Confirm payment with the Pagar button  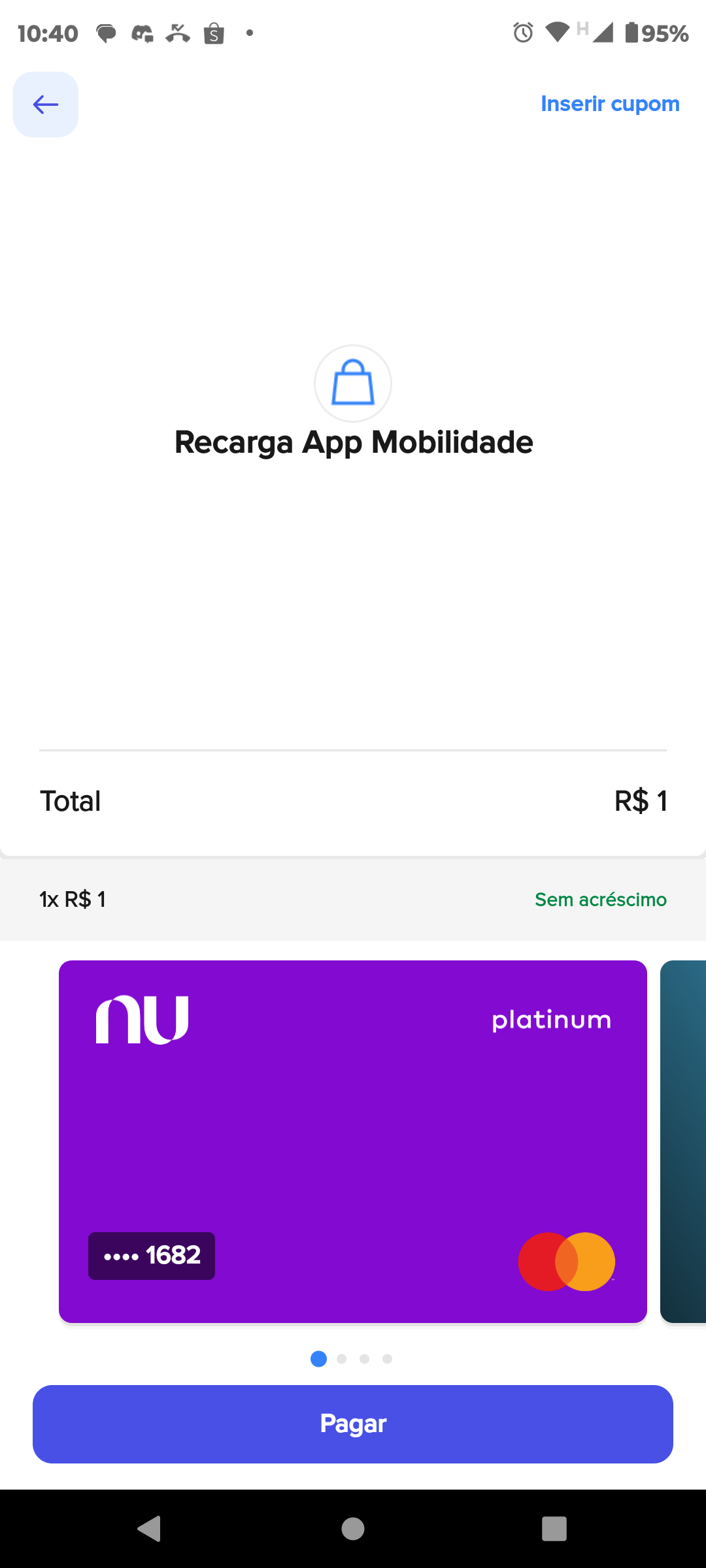pos(353,1424)
